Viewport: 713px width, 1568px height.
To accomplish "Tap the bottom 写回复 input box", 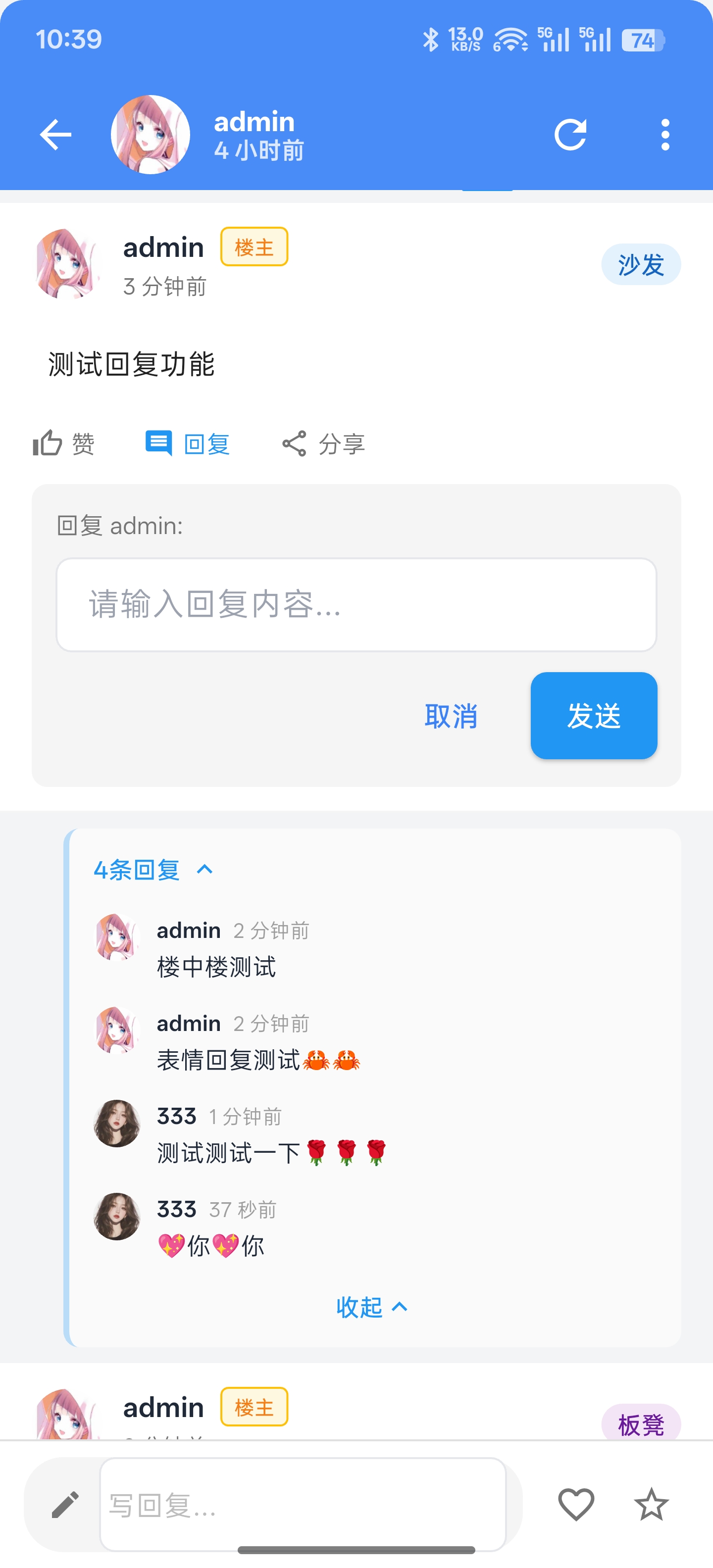I will point(303,1505).
